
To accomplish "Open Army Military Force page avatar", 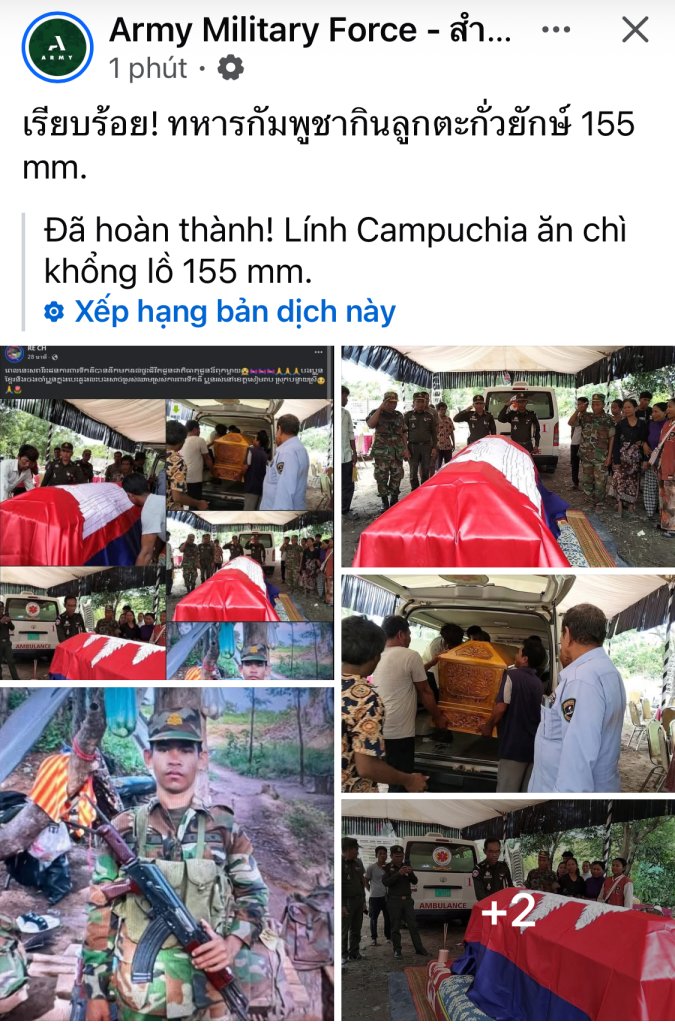I will (x=57, y=47).
